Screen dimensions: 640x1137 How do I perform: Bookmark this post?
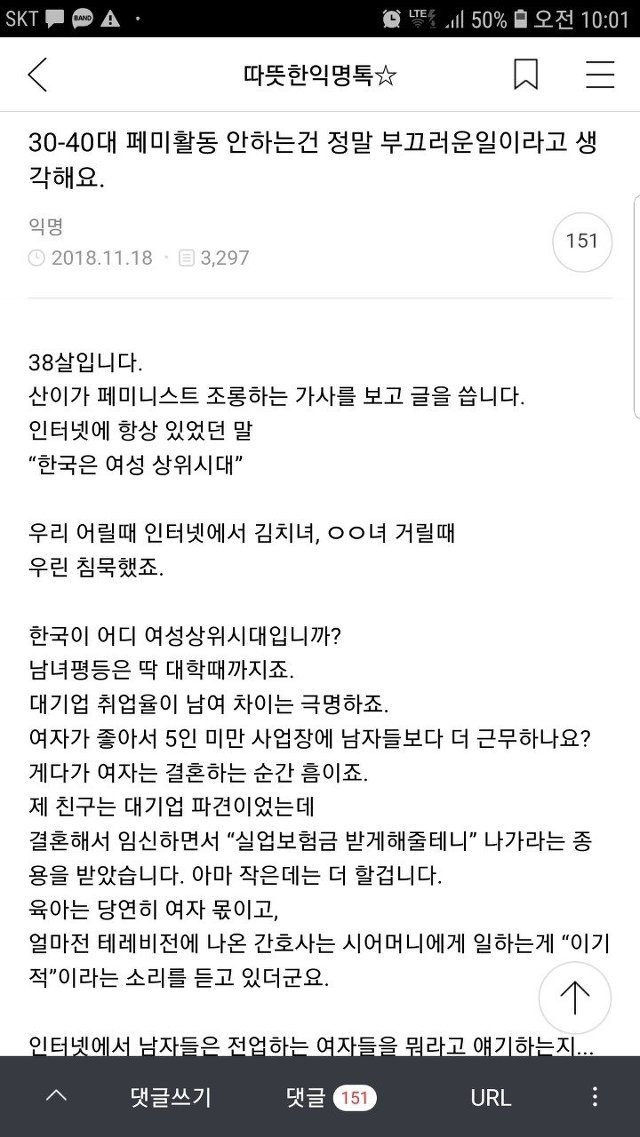coord(525,75)
